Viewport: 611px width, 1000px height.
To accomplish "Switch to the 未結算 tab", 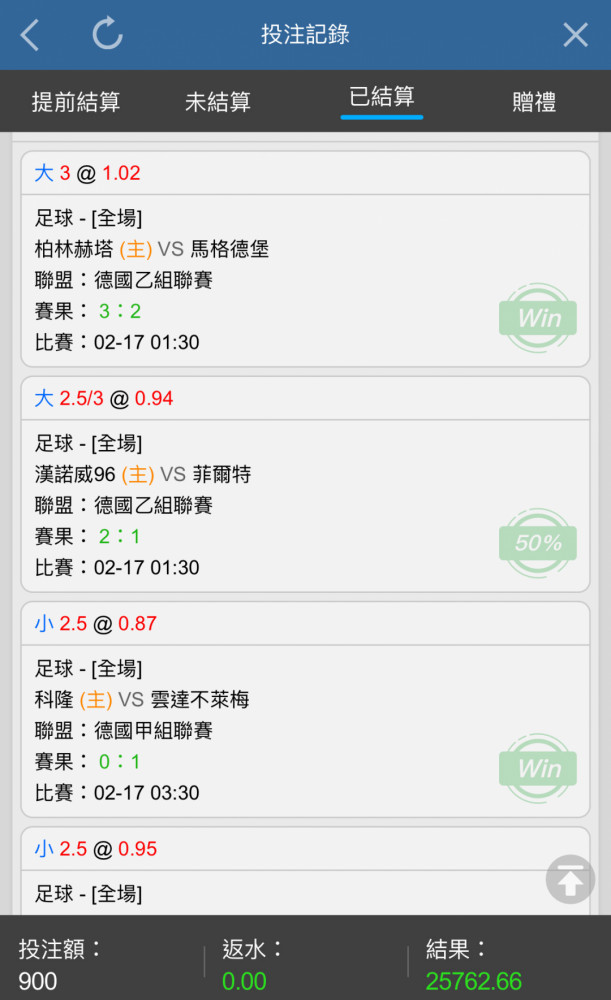I will pos(217,101).
